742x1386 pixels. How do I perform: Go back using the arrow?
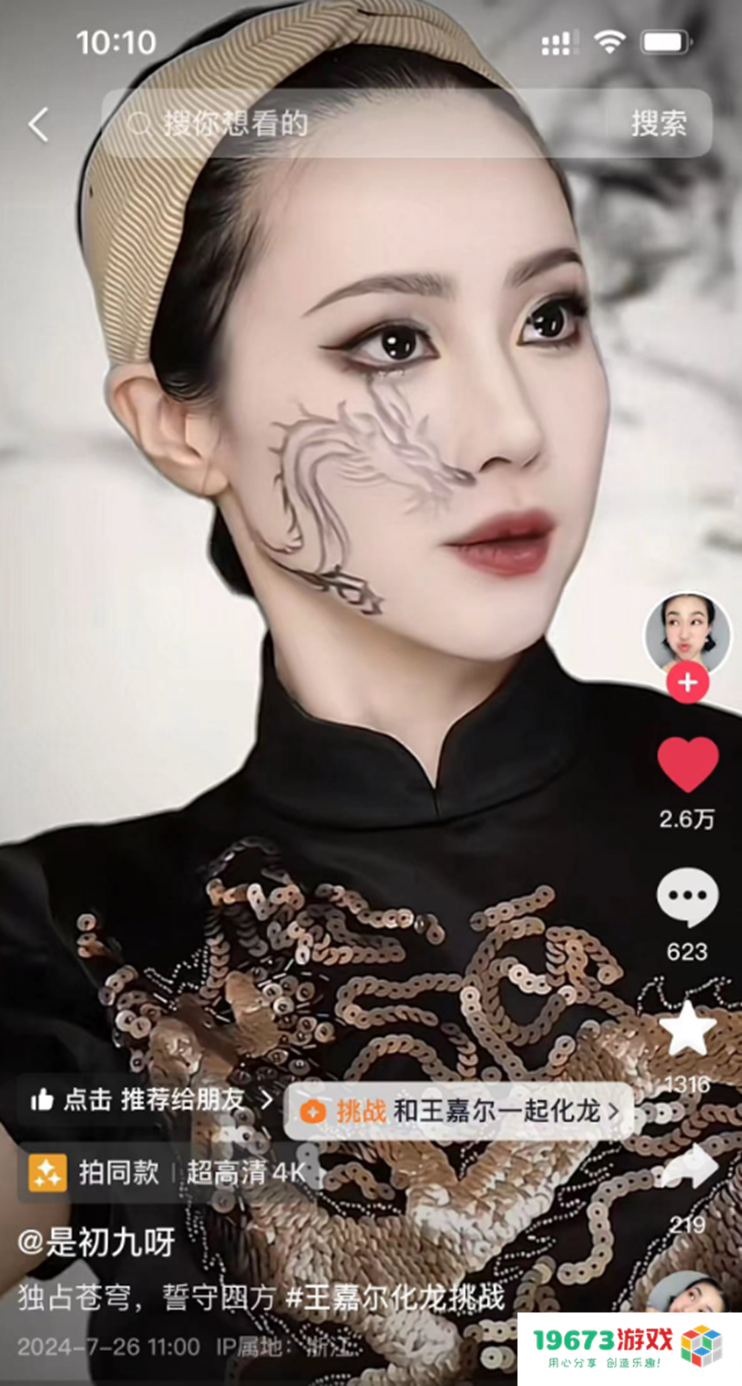[x=38, y=125]
